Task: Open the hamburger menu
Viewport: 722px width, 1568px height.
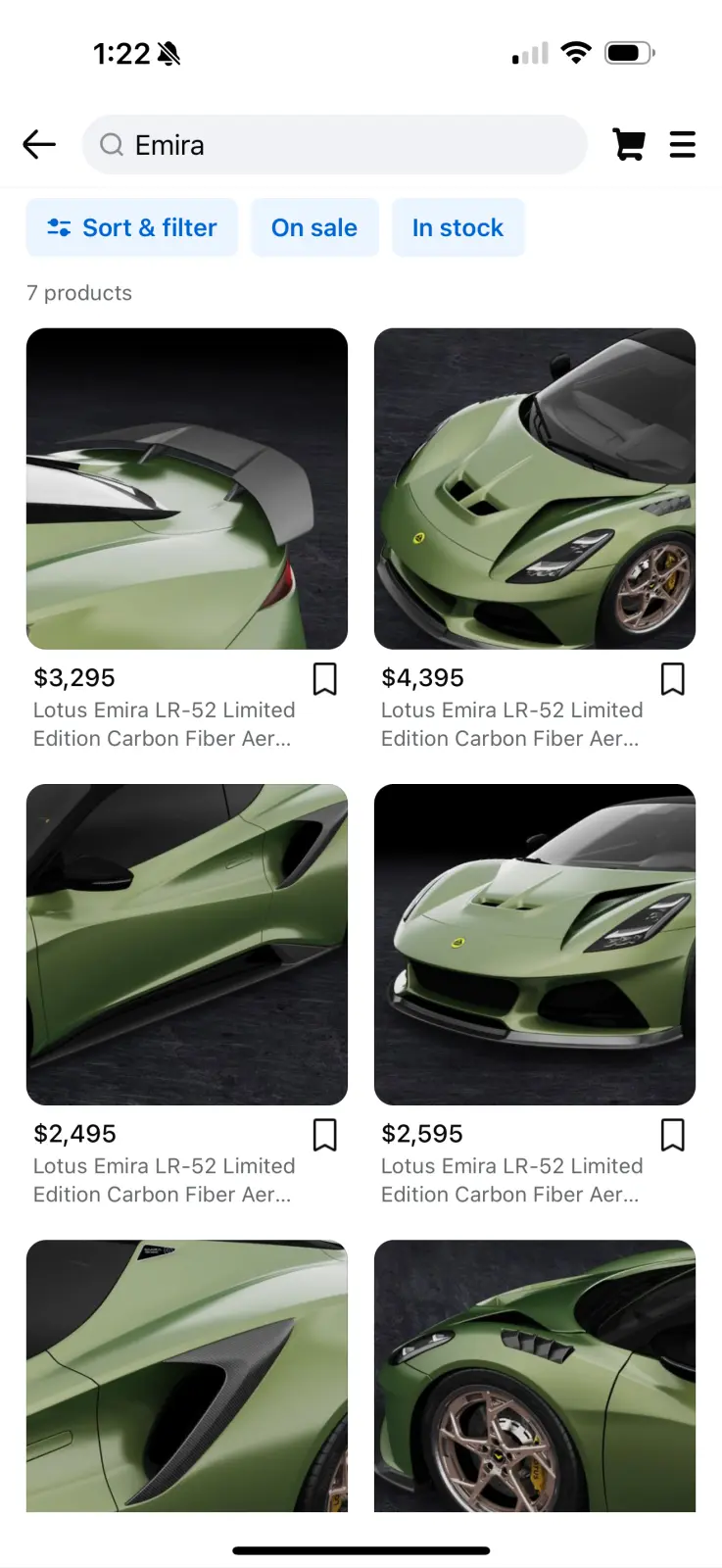Action: coord(683,145)
